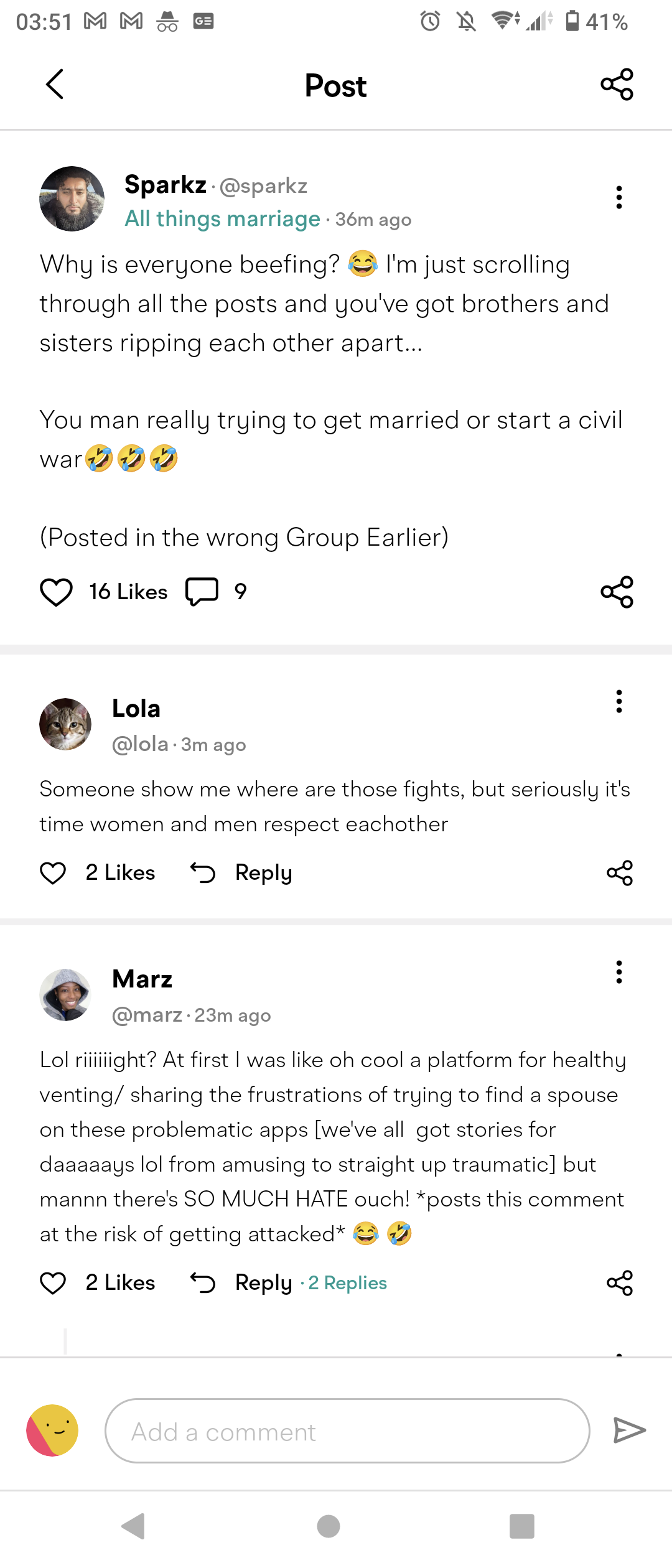Screen dimensions: 672x1568
Task: Share Sparkz's post using icon below it
Action: click(x=617, y=592)
